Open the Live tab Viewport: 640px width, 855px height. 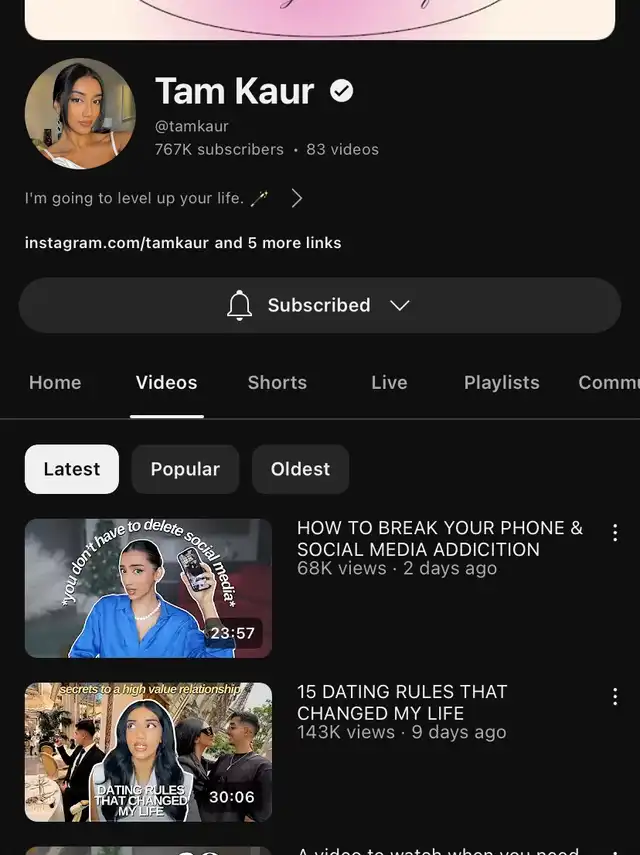pos(389,383)
